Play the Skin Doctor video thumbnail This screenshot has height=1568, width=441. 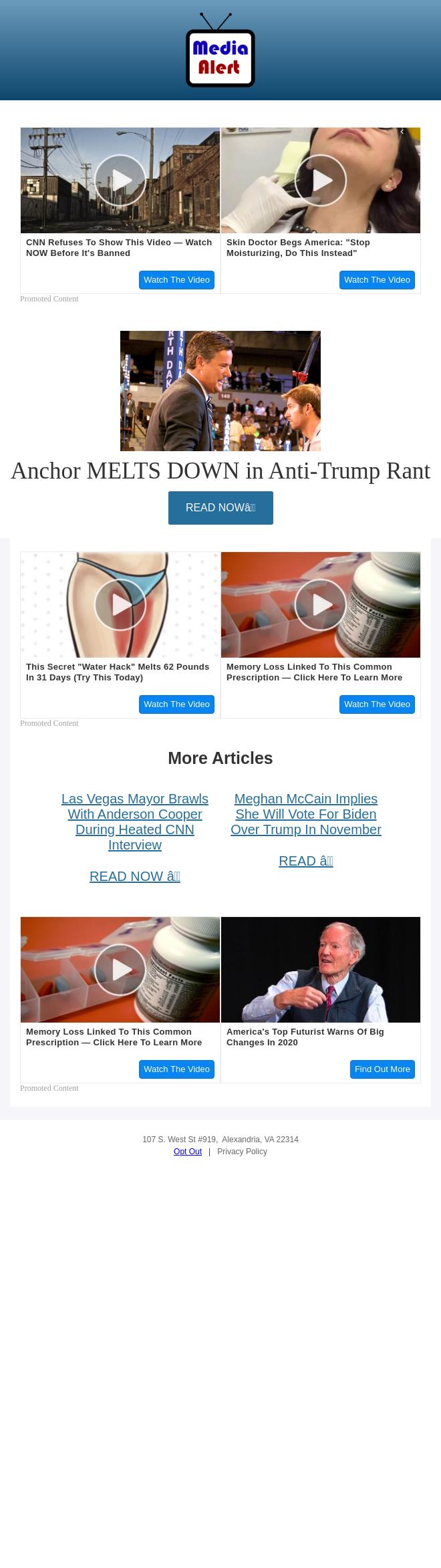[x=321, y=180]
